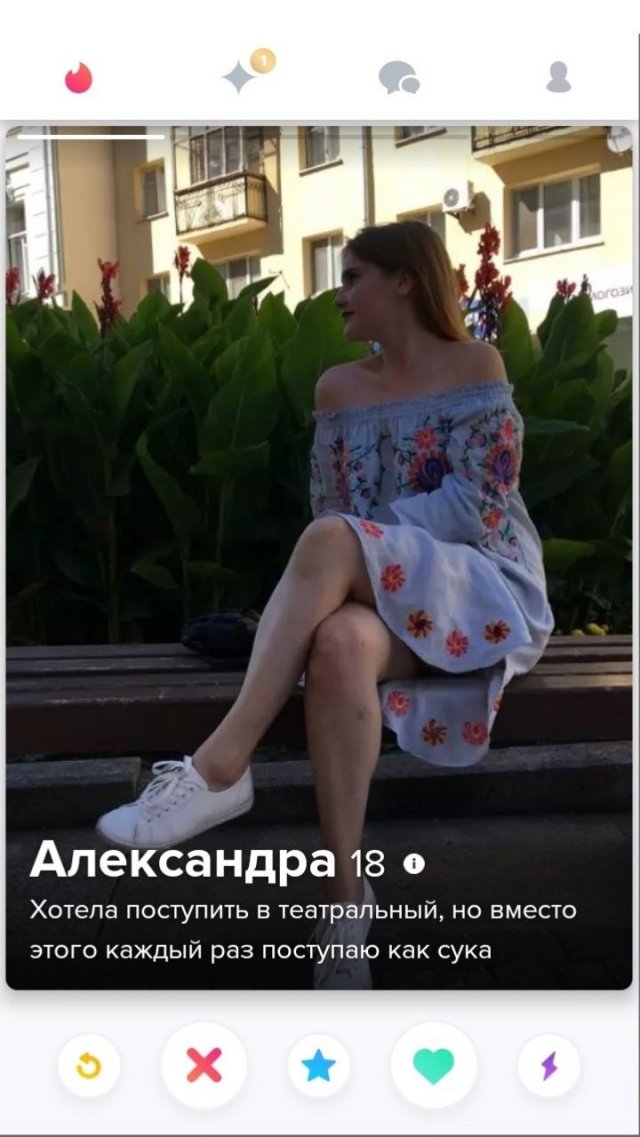Viewport: 640px width, 1137px height.
Task: Activate the purple lightning Boost
Action: tap(549, 1066)
